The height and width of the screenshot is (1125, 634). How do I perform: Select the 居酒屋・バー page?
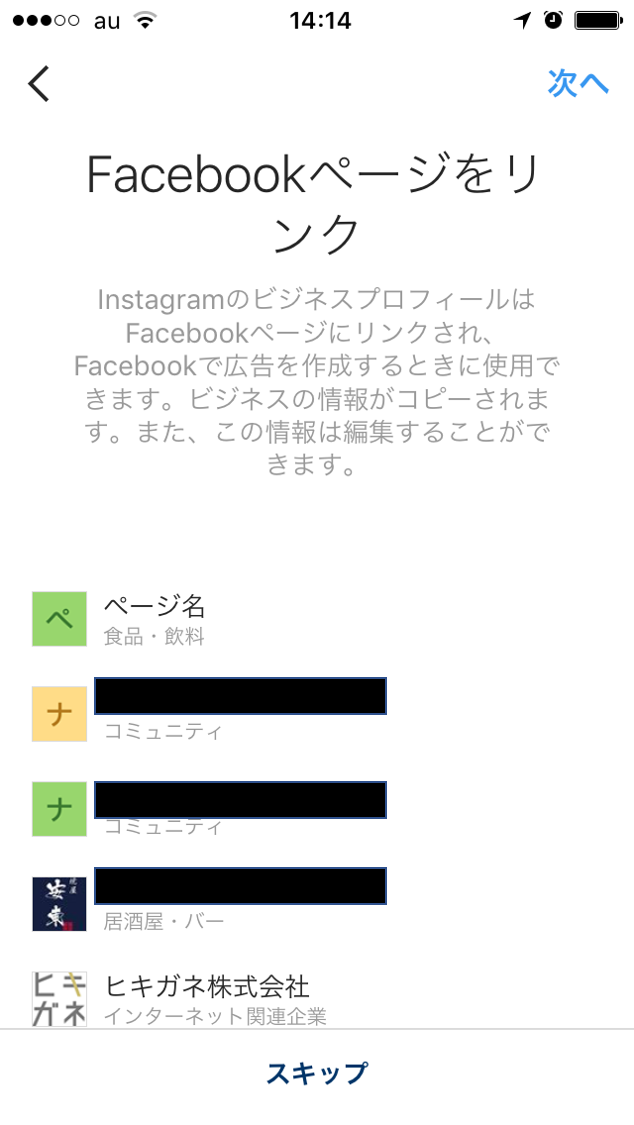coord(317,903)
